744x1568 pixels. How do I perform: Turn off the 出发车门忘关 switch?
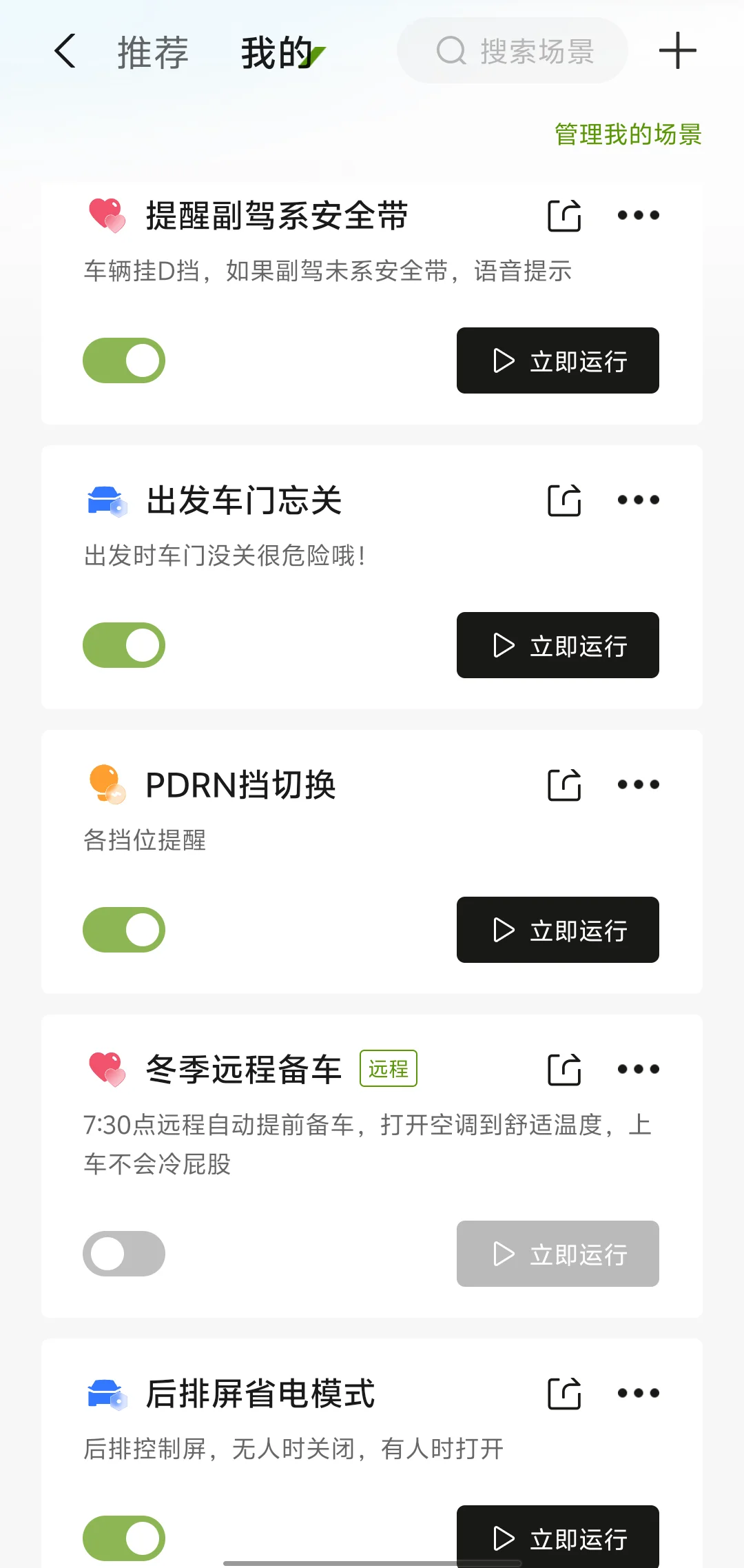pyautogui.click(x=124, y=645)
